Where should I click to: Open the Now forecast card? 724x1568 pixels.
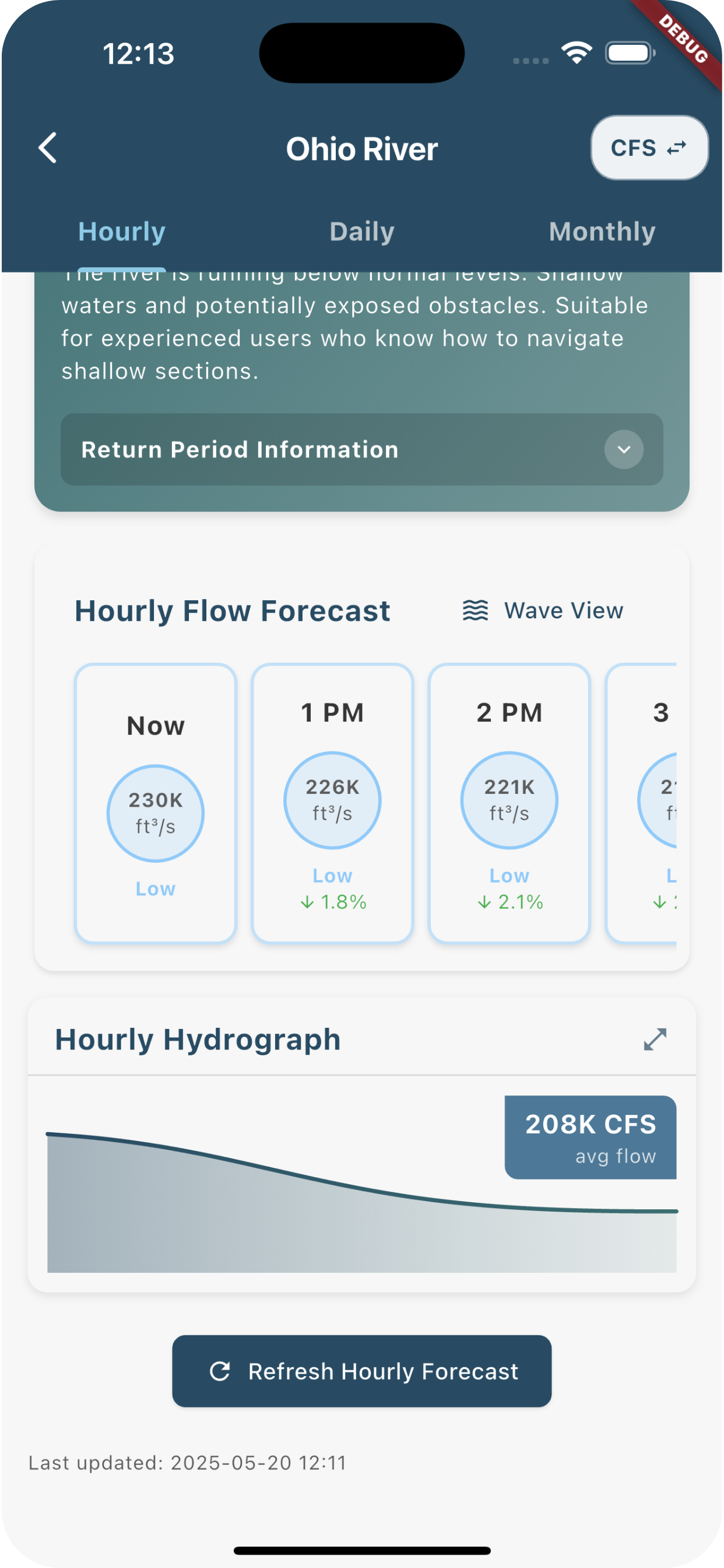(156, 803)
